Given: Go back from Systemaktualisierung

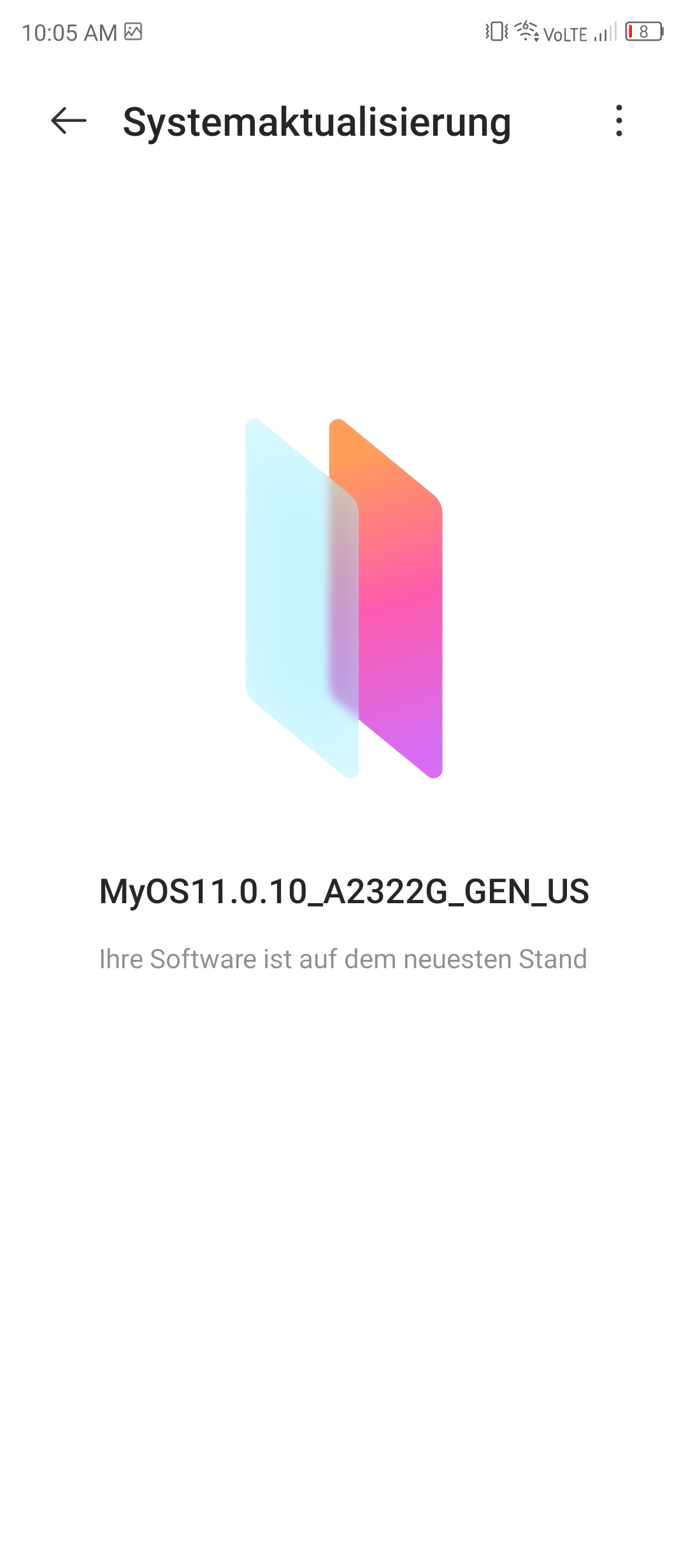Looking at the screenshot, I should click(x=69, y=120).
